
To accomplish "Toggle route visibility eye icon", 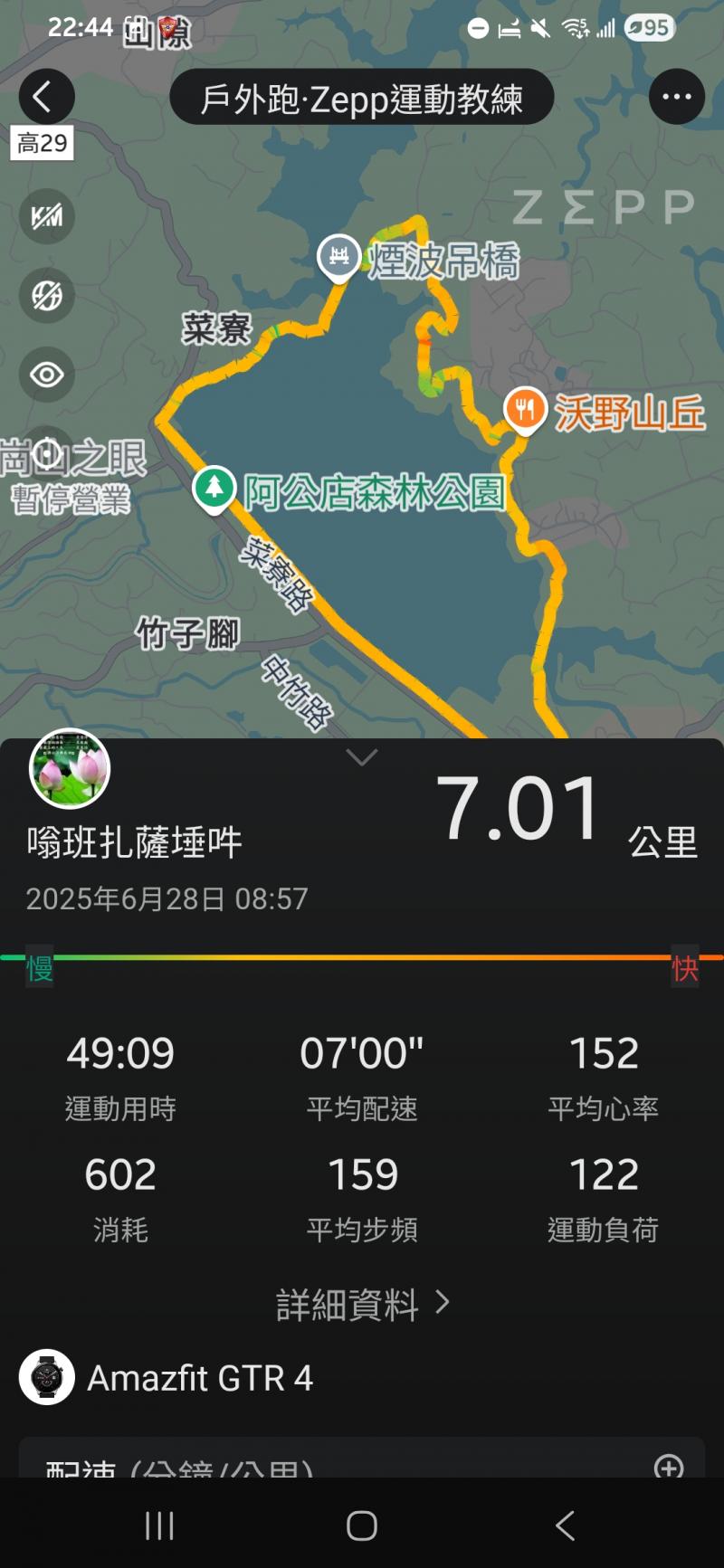I will (46, 375).
